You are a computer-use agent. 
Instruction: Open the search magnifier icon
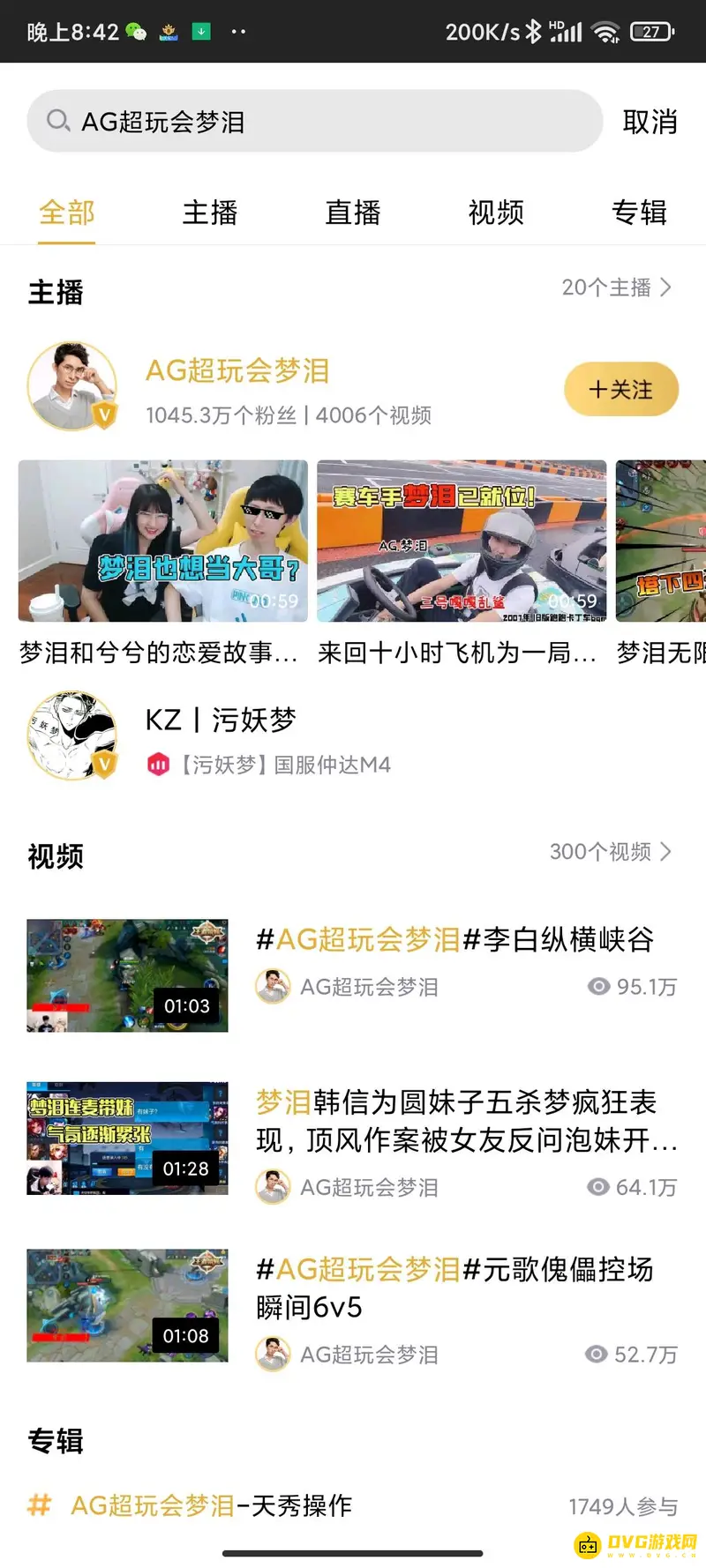(x=56, y=120)
